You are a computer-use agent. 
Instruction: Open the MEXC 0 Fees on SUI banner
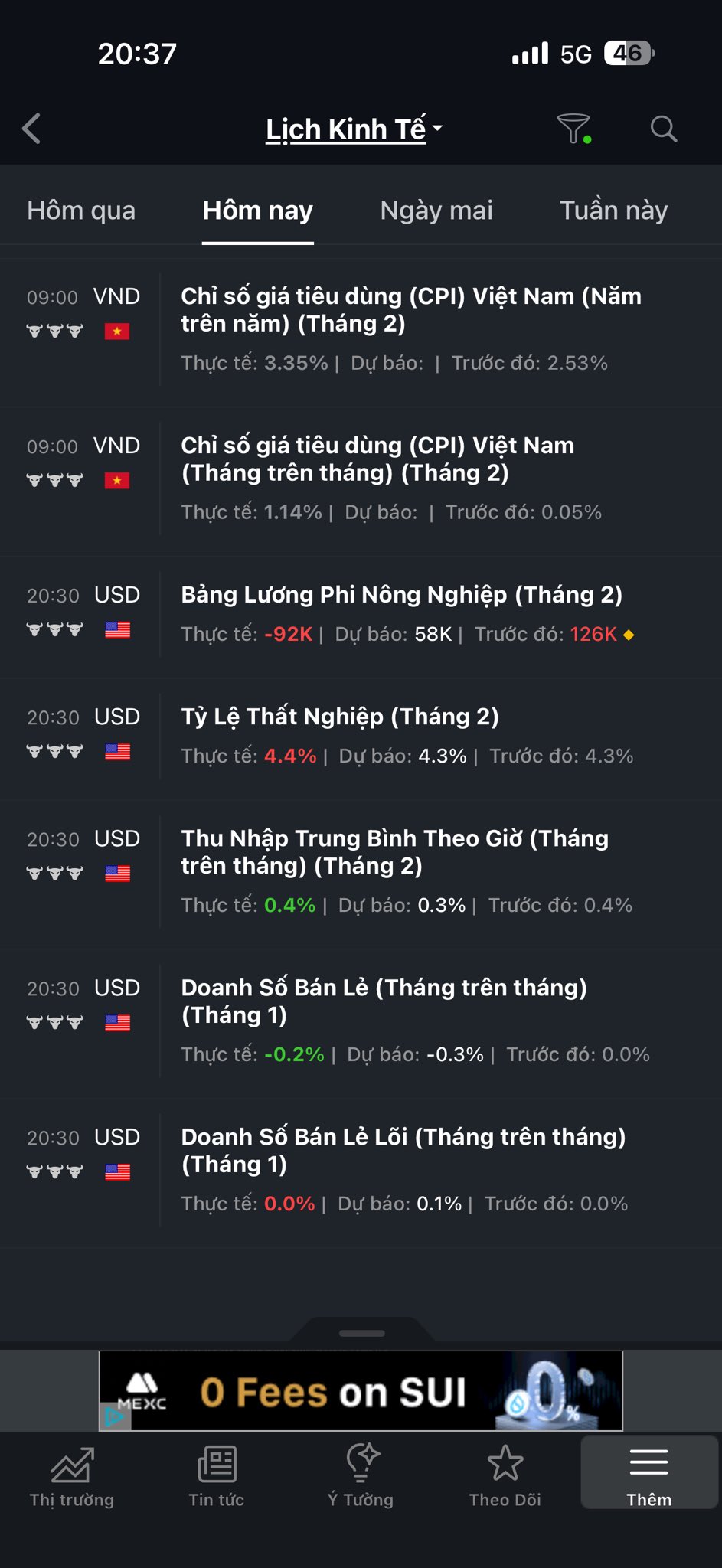pos(361,1391)
